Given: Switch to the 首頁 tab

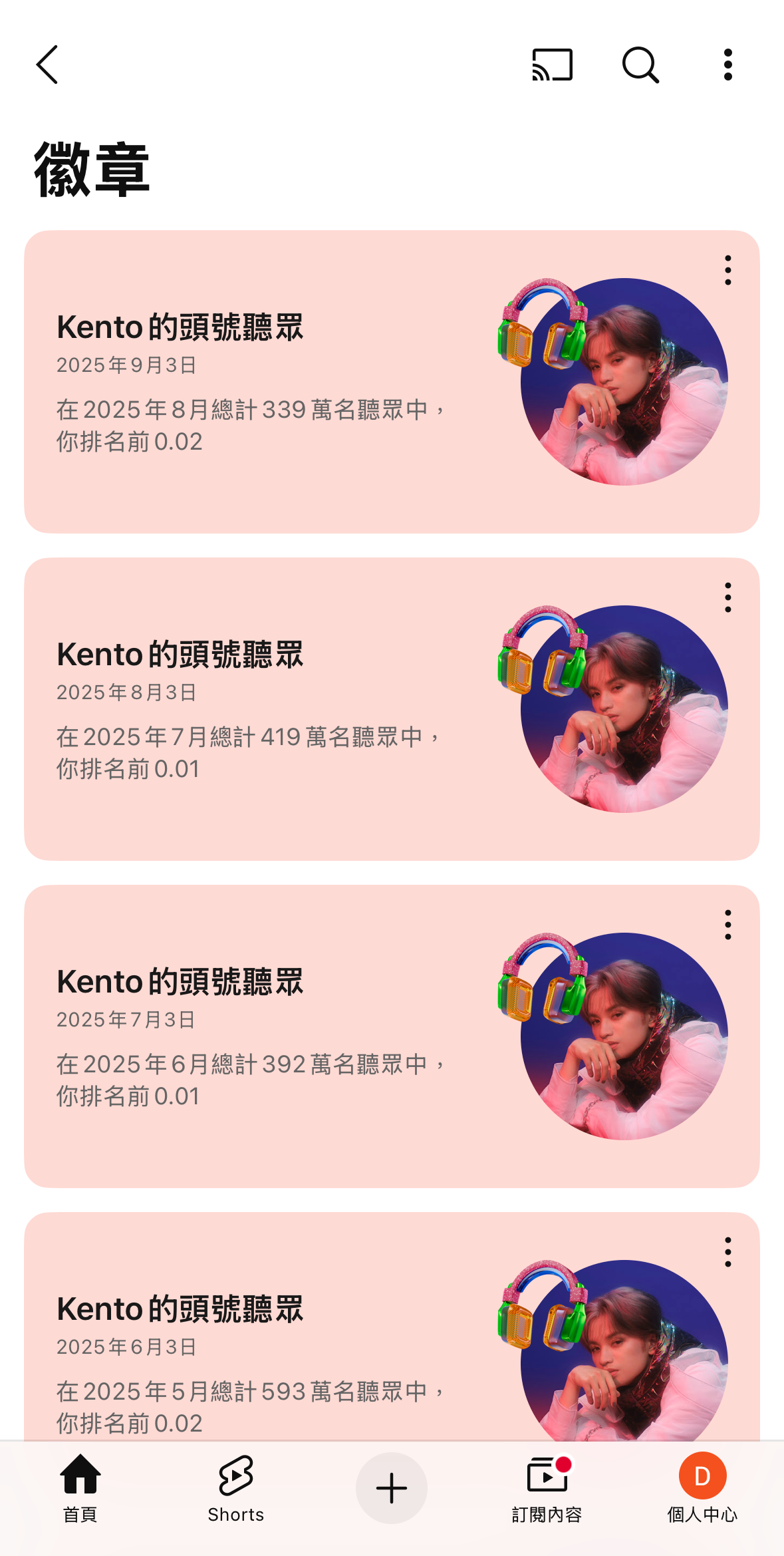Looking at the screenshot, I should pos(80,1489).
